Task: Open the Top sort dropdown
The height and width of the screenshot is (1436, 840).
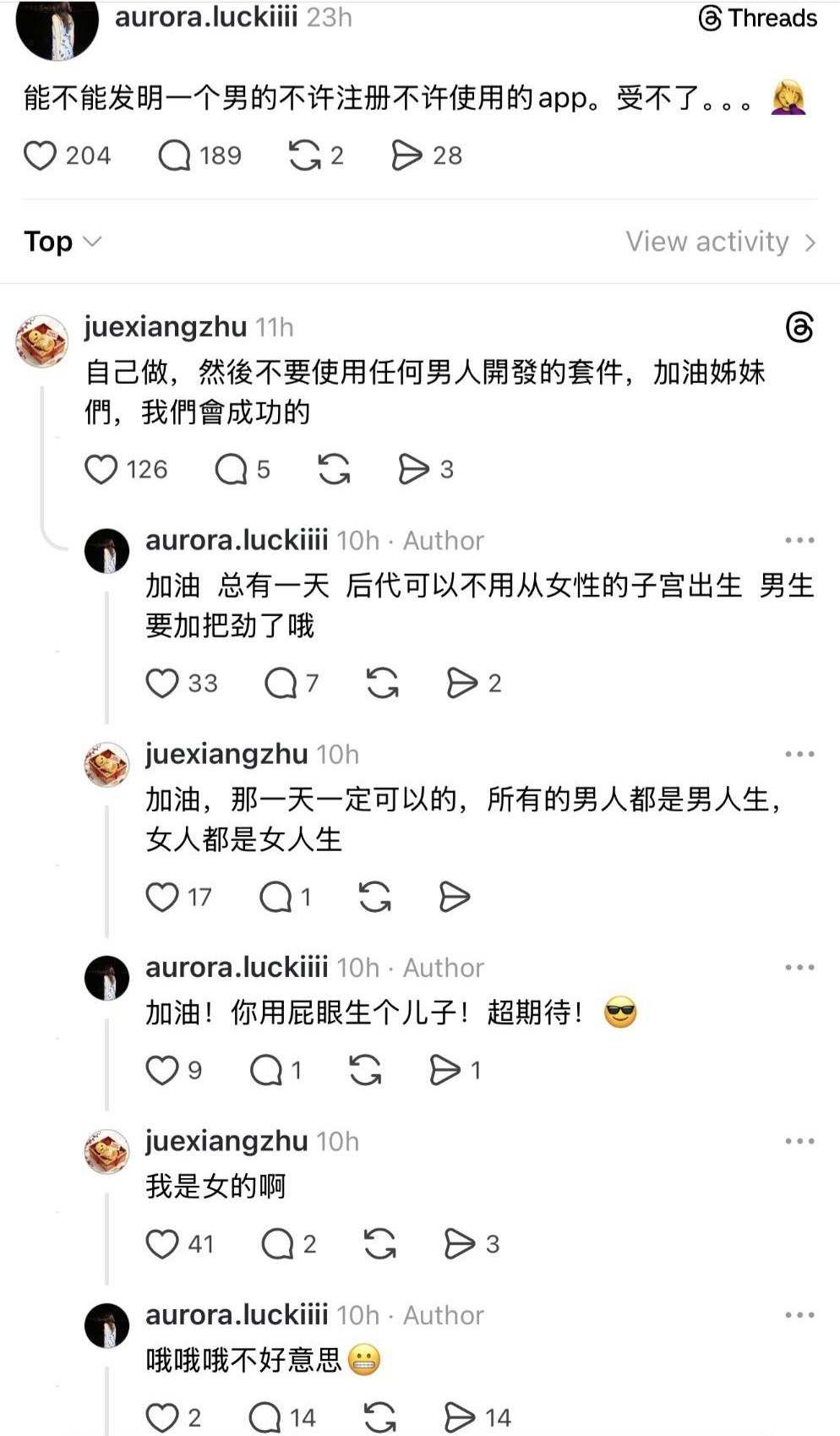Action: click(x=63, y=242)
